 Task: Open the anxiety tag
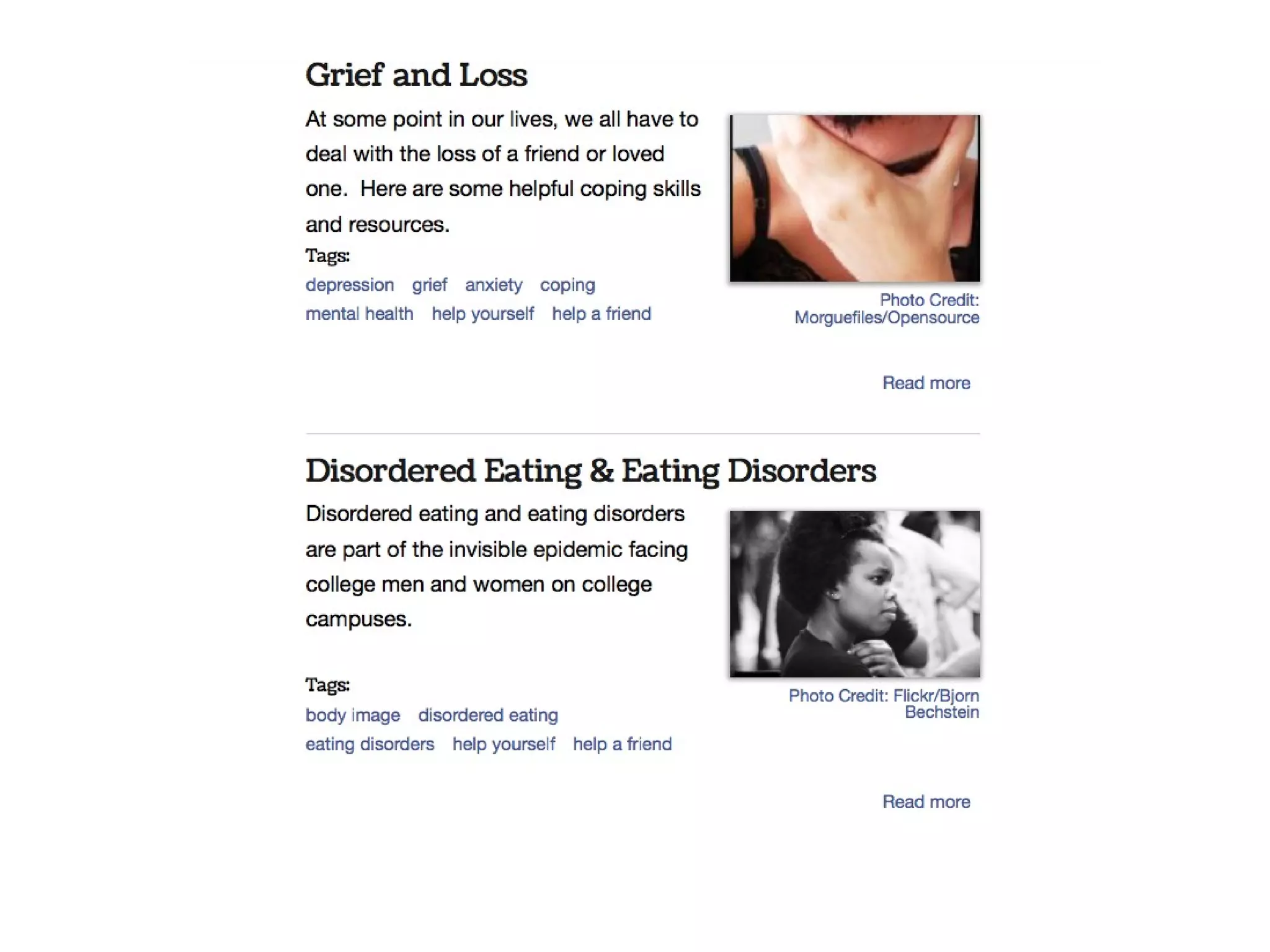494,285
